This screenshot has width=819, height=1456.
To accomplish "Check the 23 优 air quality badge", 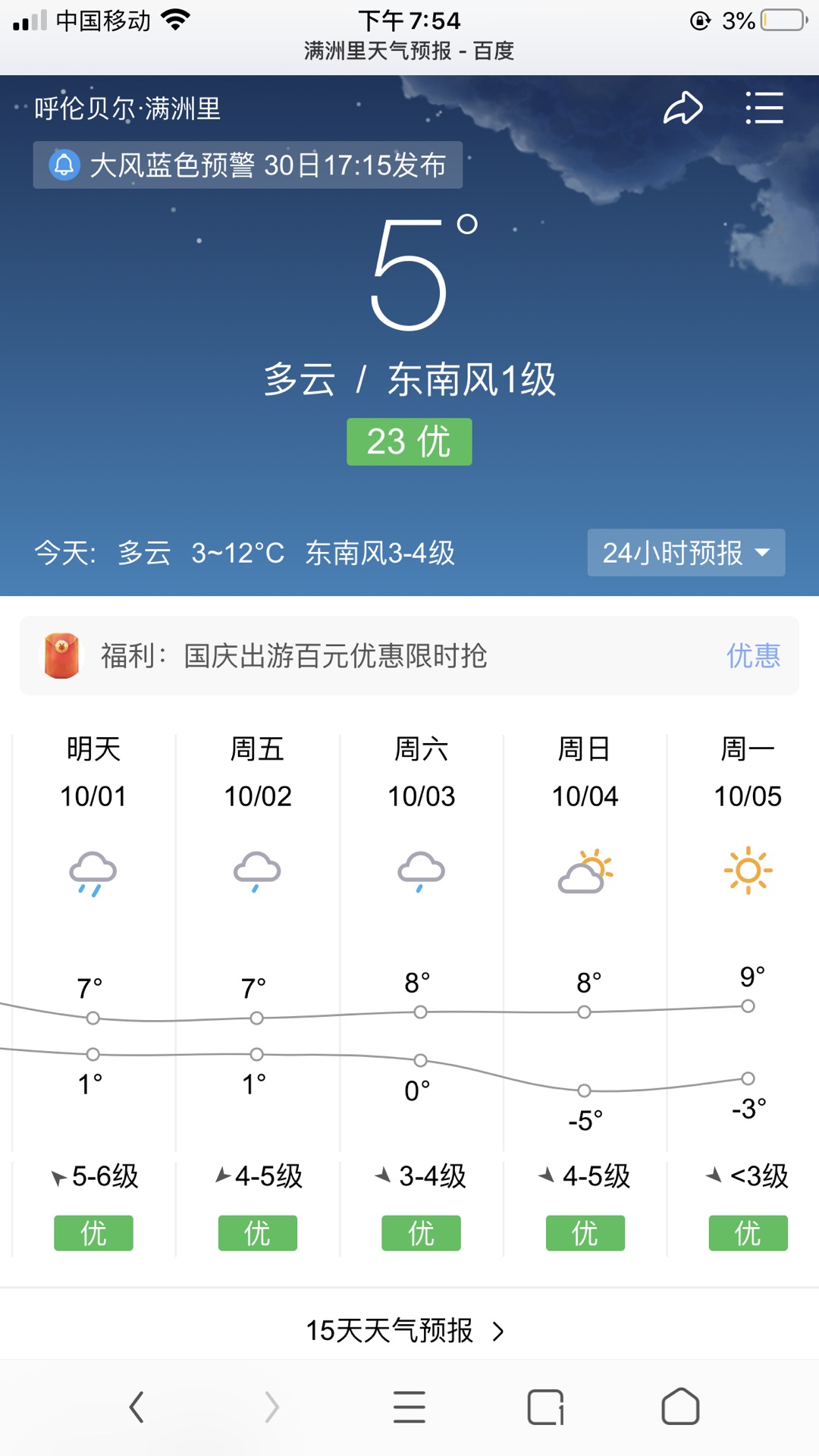I will coord(409,442).
